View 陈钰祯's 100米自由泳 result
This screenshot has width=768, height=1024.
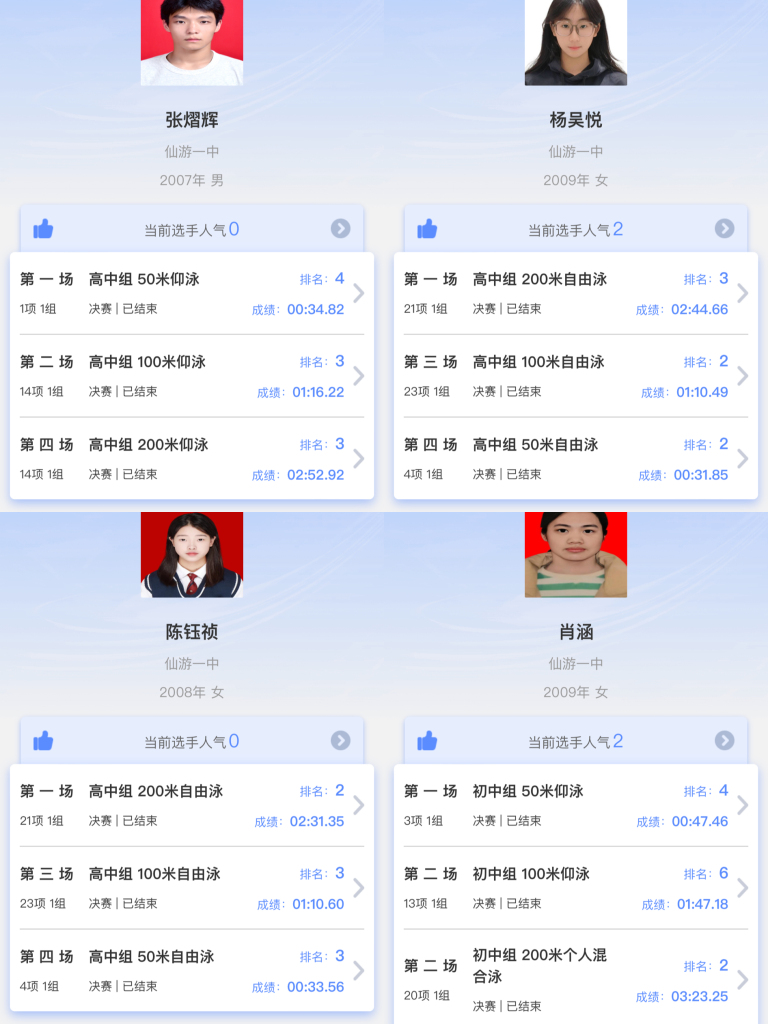[192, 888]
